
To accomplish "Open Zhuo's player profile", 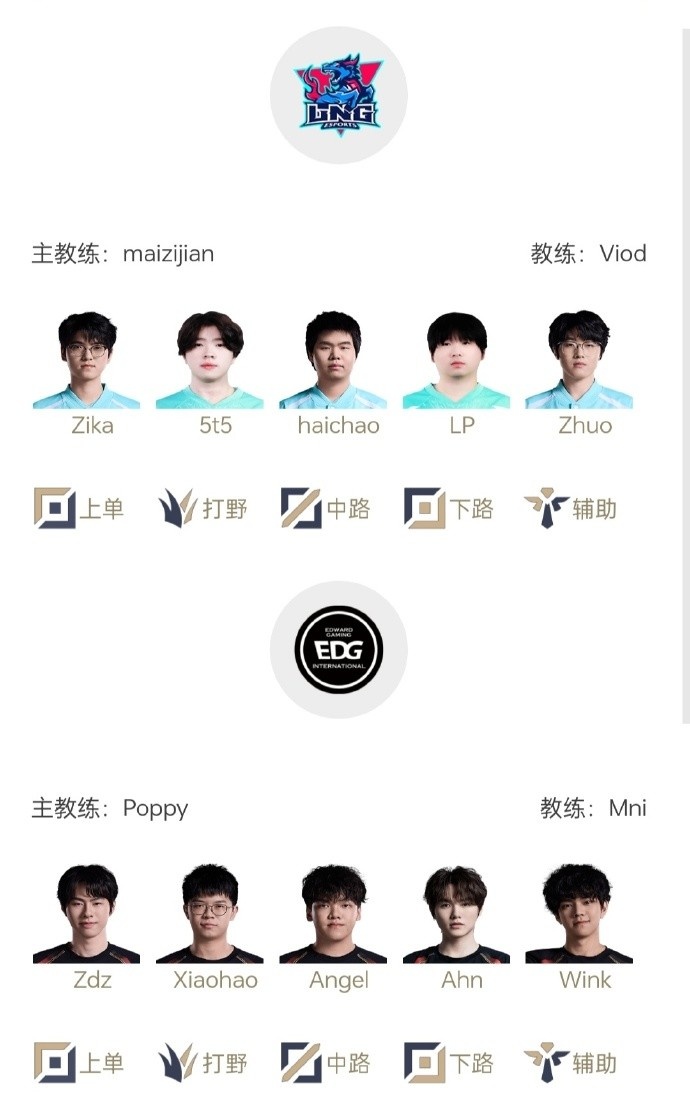I will tap(579, 360).
